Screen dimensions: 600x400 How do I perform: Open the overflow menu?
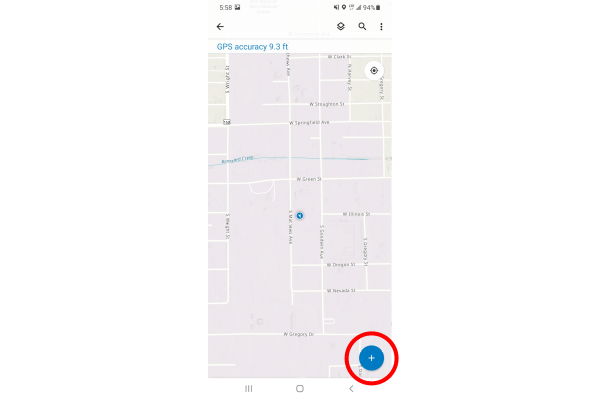tap(381, 27)
